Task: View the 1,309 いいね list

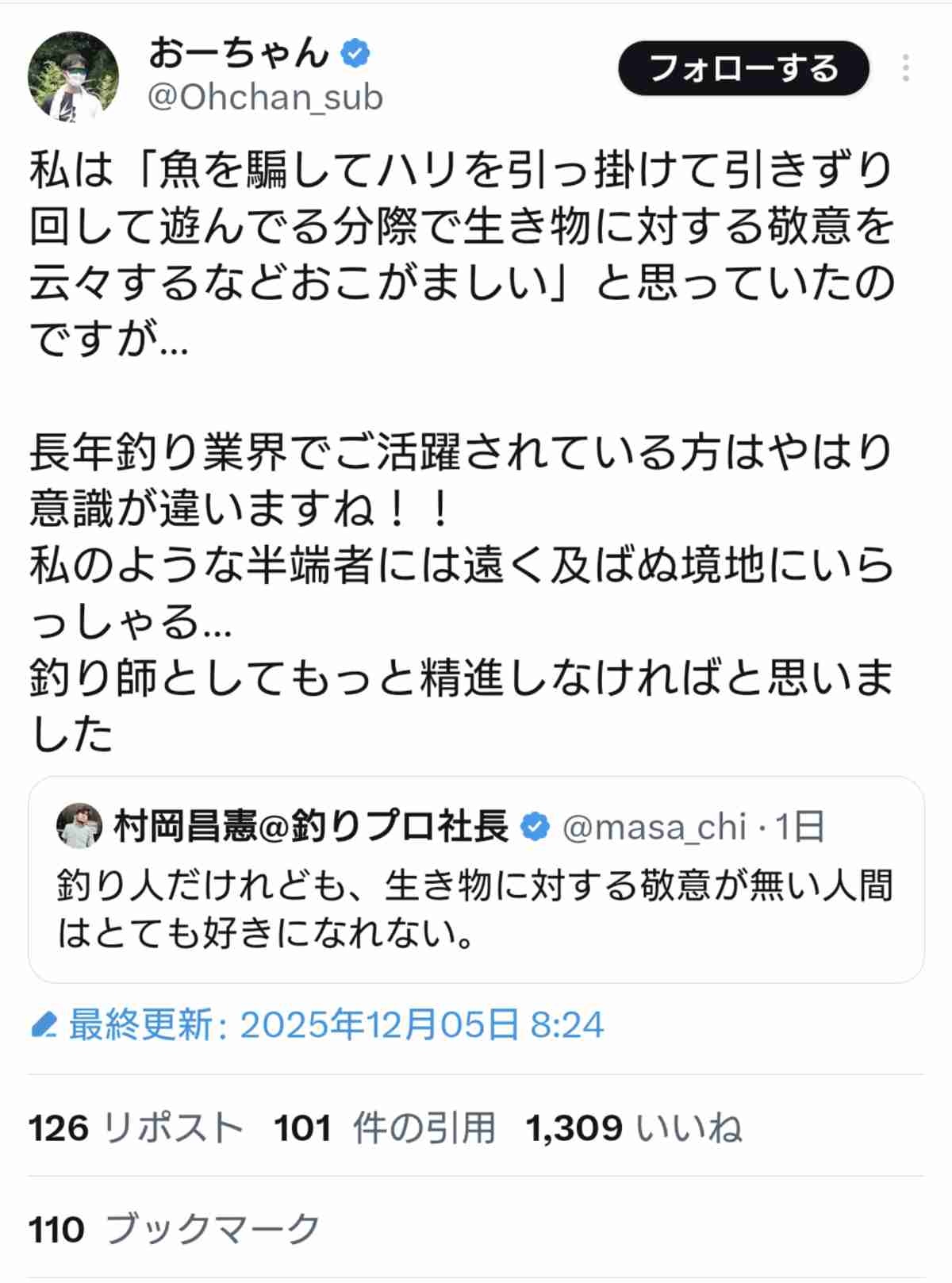Action: point(633,1127)
